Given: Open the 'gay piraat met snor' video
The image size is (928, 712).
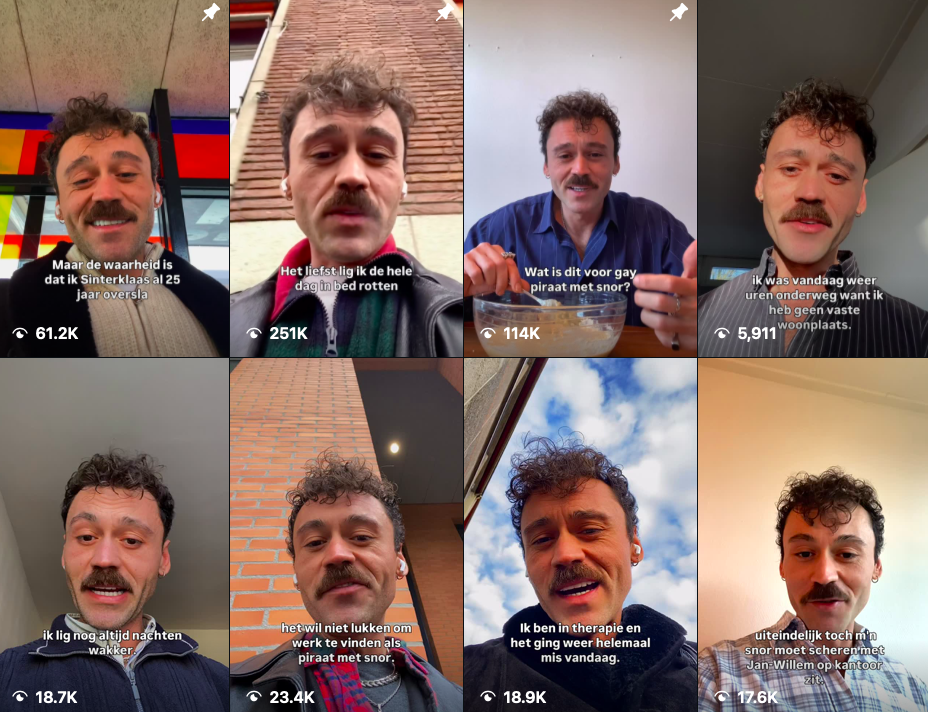Looking at the screenshot, I should pyautogui.click(x=580, y=178).
